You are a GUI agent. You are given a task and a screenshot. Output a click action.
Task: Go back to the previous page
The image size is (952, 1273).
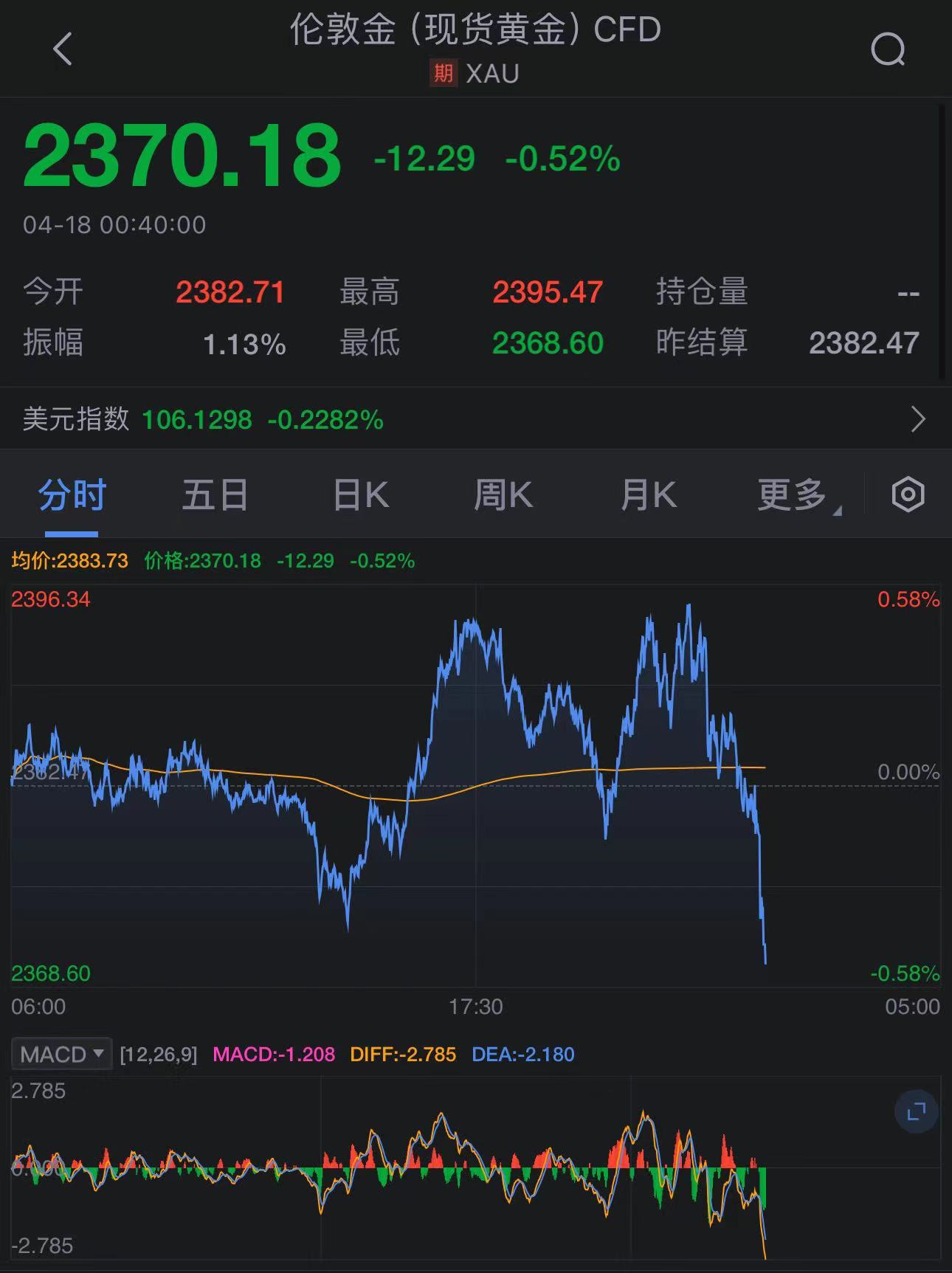63,49
